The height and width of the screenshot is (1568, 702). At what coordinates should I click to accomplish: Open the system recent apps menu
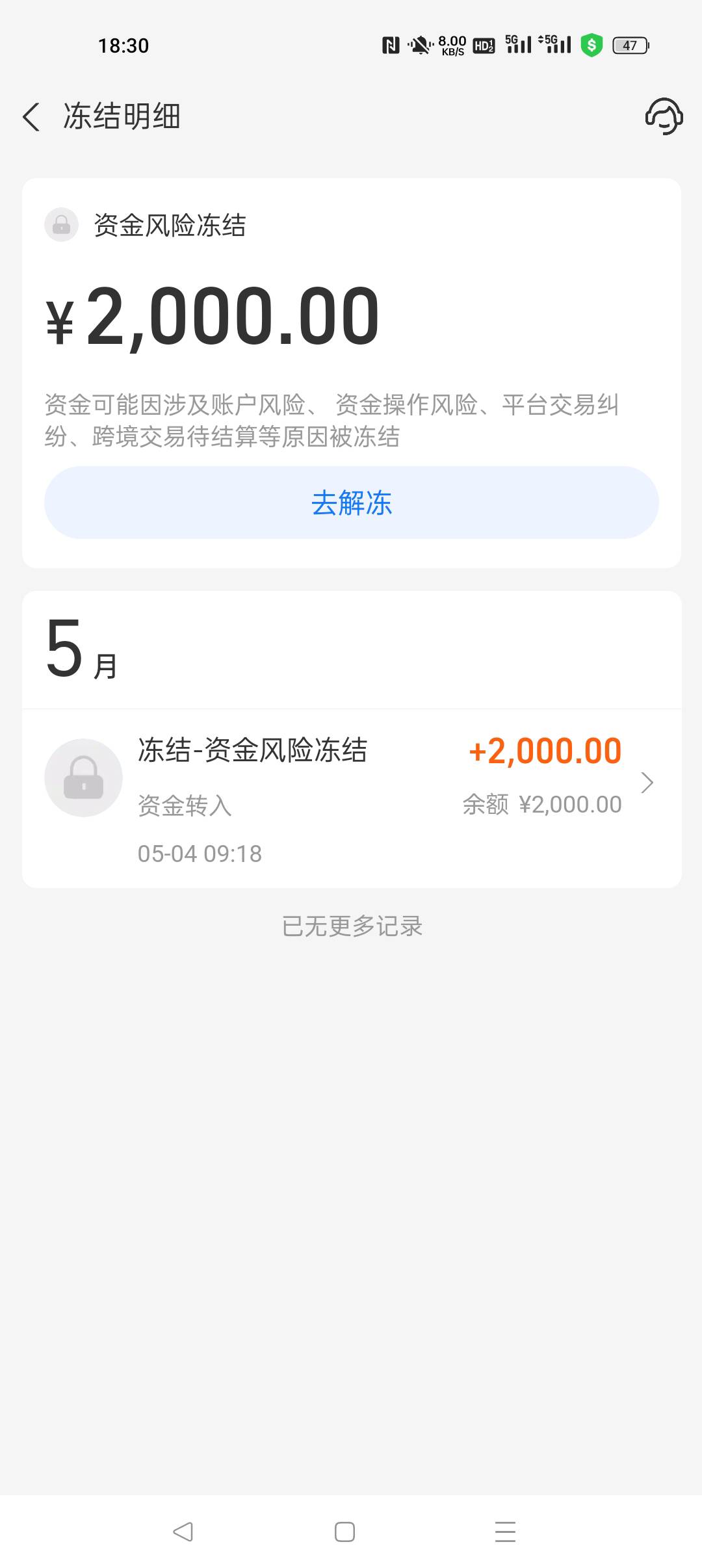pyautogui.click(x=505, y=1532)
